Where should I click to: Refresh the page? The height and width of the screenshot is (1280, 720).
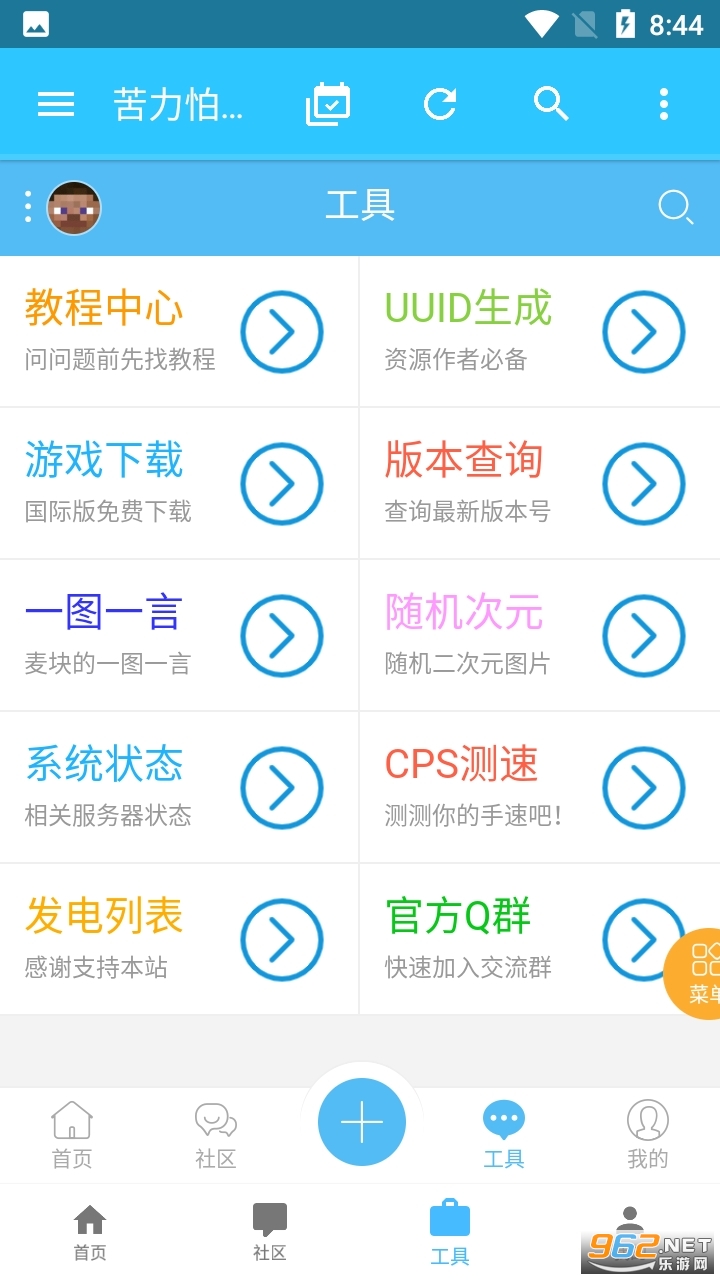tap(440, 104)
